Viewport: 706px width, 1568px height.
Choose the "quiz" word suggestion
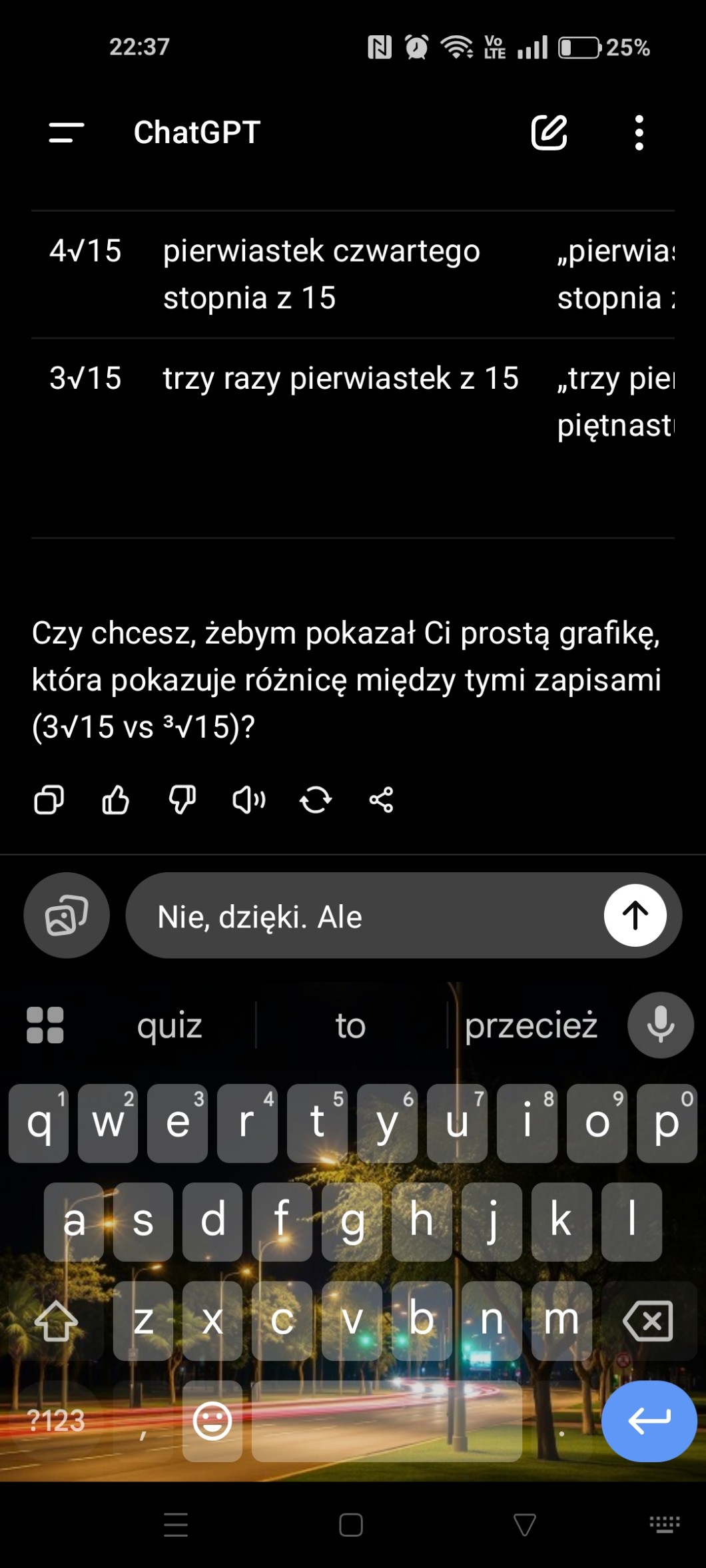tap(169, 1025)
